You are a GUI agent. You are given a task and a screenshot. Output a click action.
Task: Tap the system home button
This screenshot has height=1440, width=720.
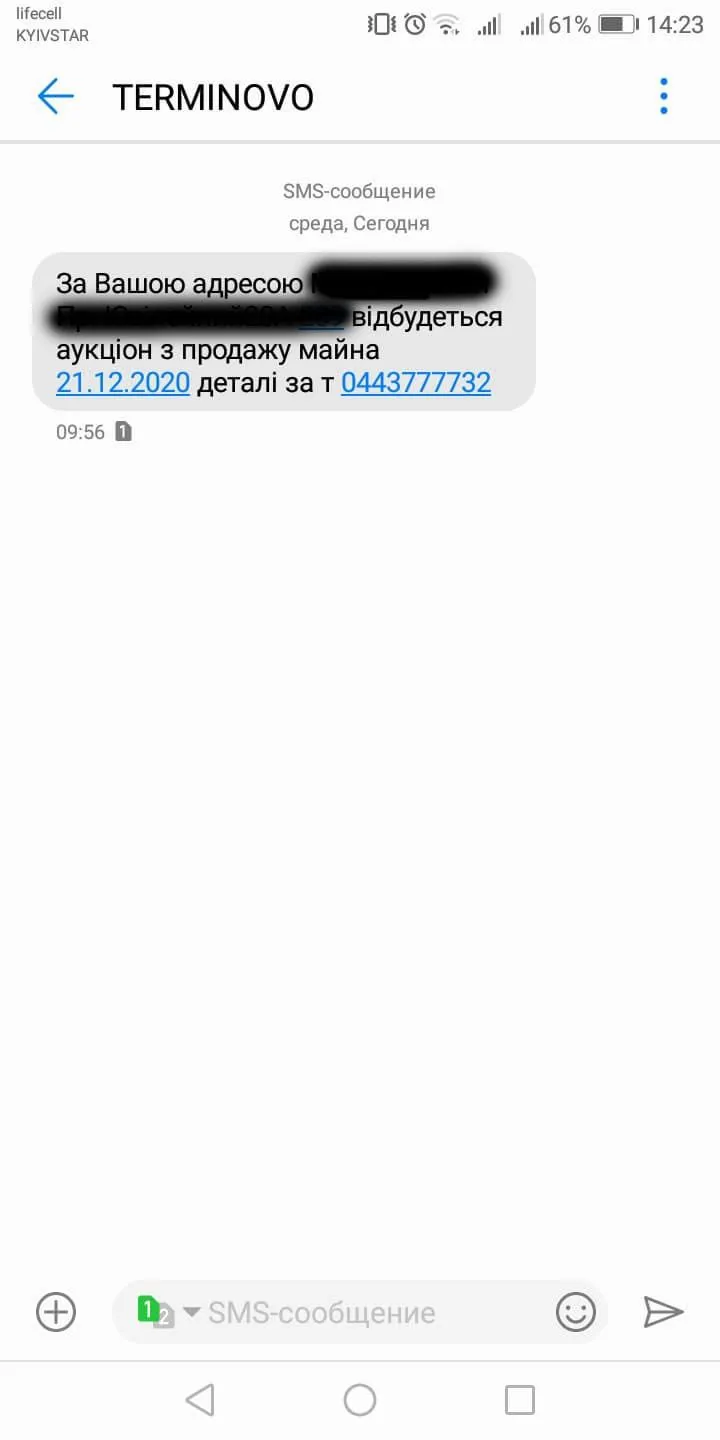(360, 1400)
